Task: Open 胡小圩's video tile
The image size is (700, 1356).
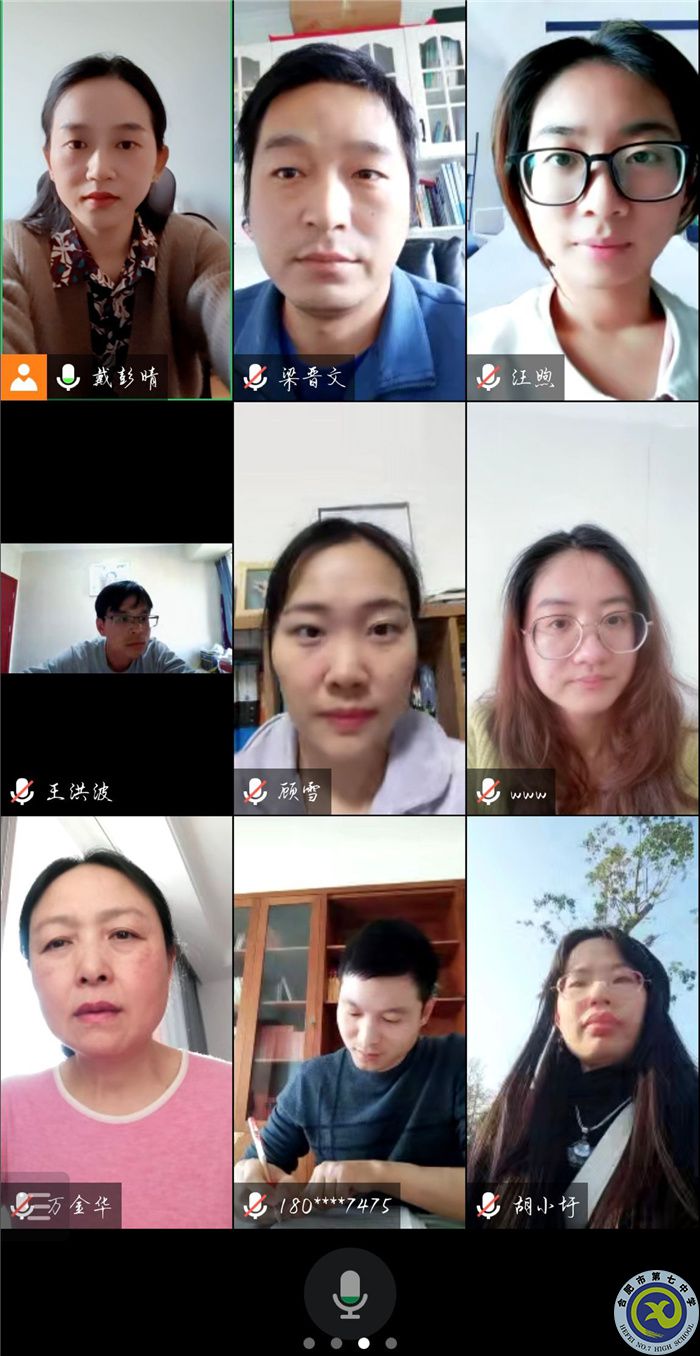Action: (x=583, y=1022)
